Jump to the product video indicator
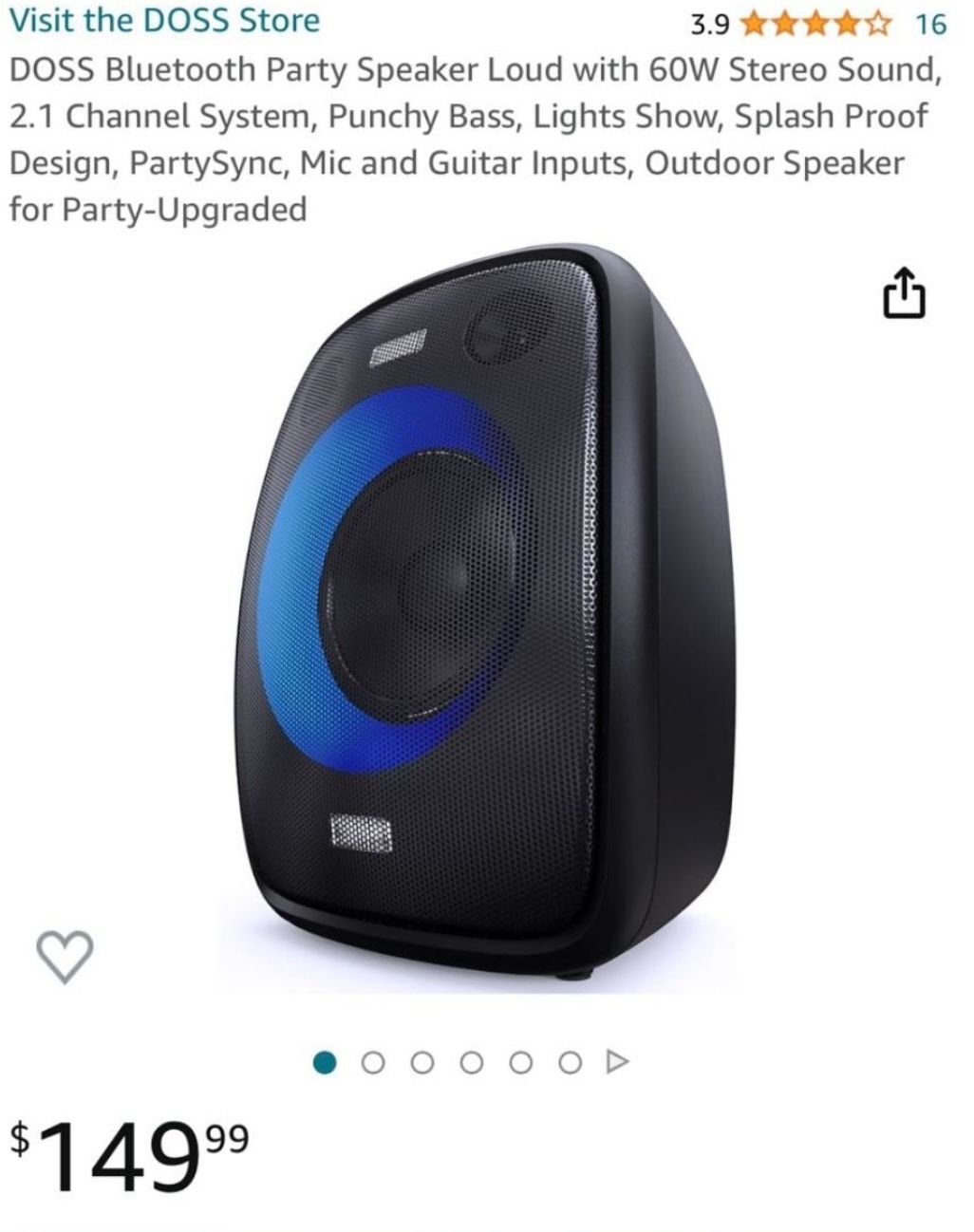Screen dimensions: 974x1232 click(617, 1061)
